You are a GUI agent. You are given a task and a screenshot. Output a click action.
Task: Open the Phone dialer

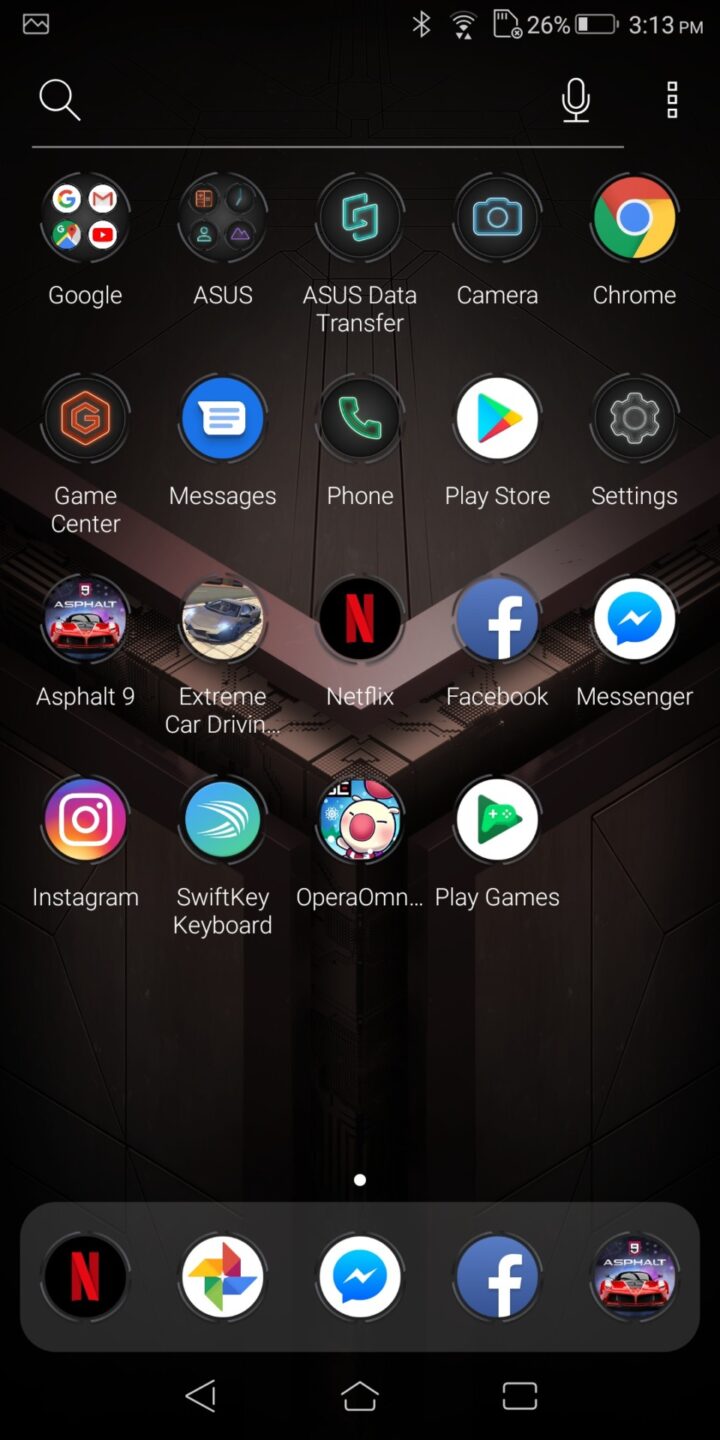coord(360,418)
